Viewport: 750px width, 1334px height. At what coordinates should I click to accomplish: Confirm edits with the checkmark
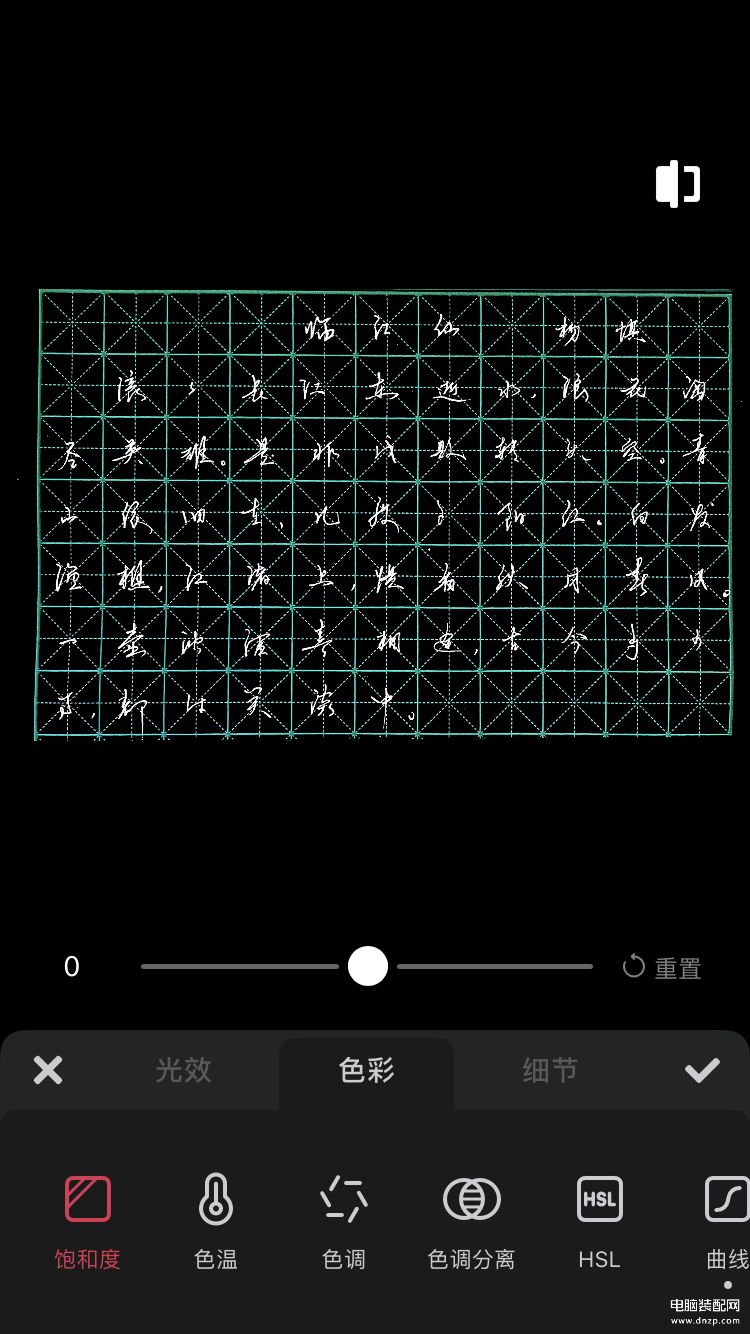pos(702,1070)
